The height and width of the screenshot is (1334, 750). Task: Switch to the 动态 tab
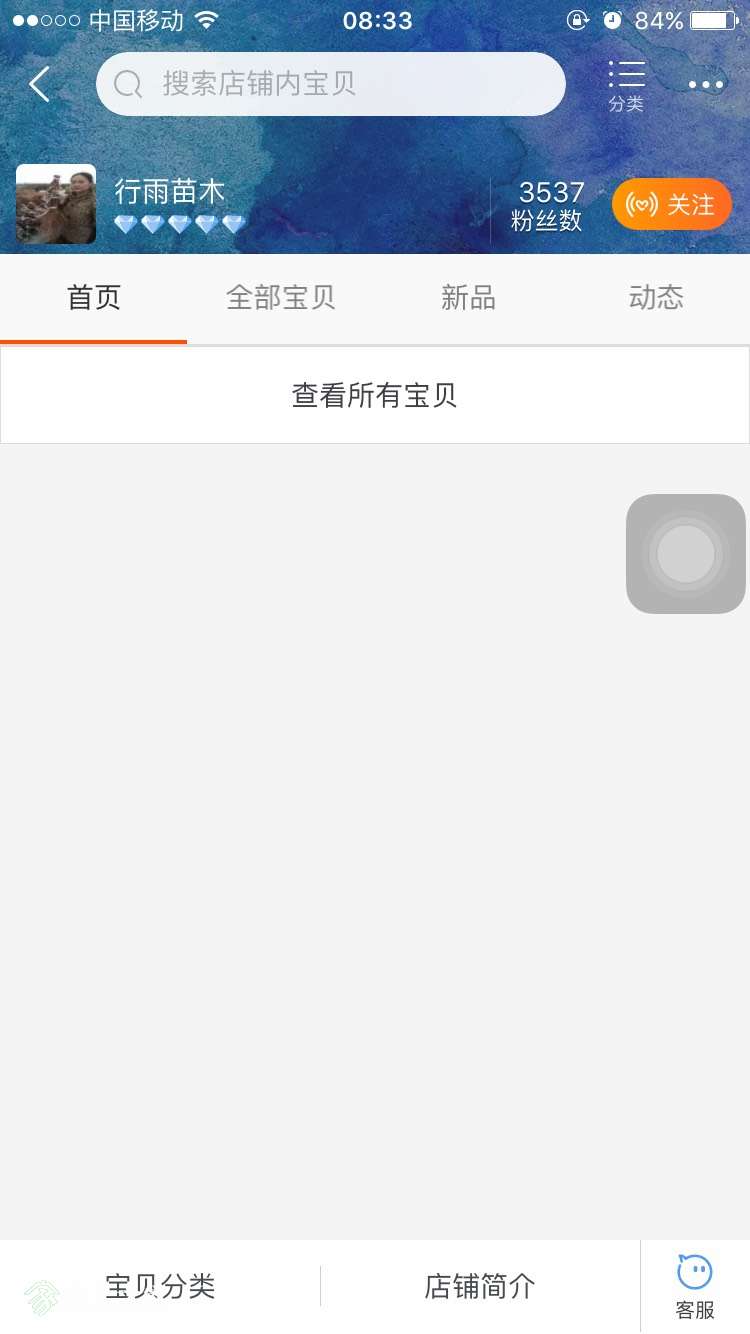pyautogui.click(x=656, y=298)
